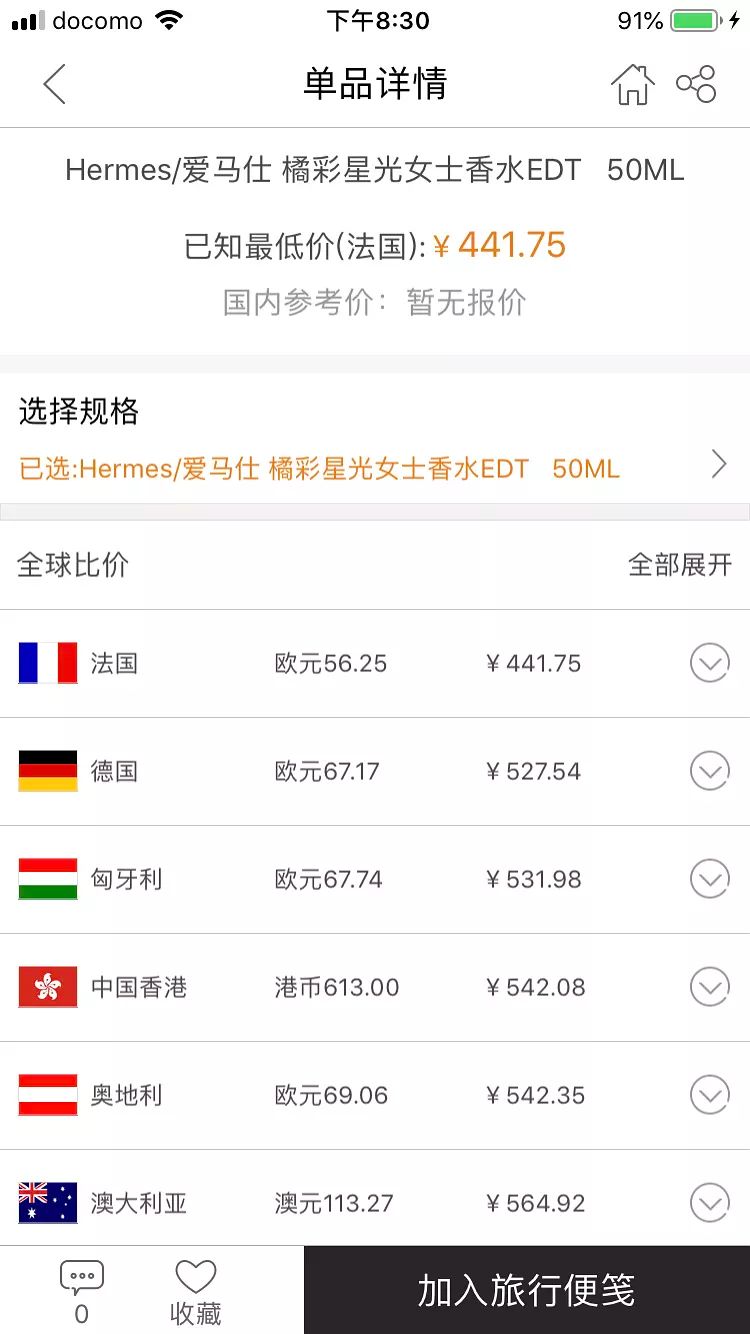The image size is (750, 1334).
Task: Expand the France price row chevron
Action: pos(709,663)
